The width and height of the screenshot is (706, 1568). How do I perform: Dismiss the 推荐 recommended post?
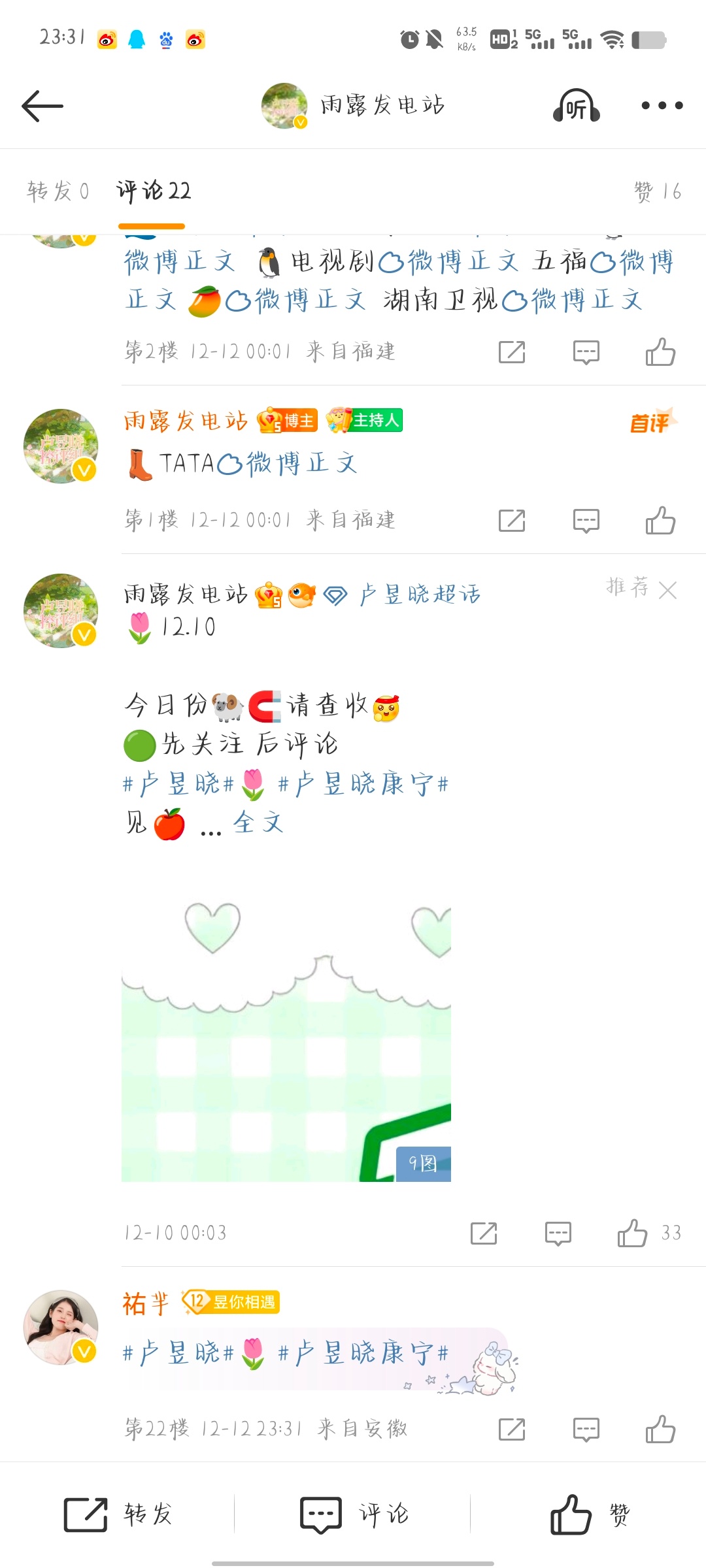[x=667, y=591]
